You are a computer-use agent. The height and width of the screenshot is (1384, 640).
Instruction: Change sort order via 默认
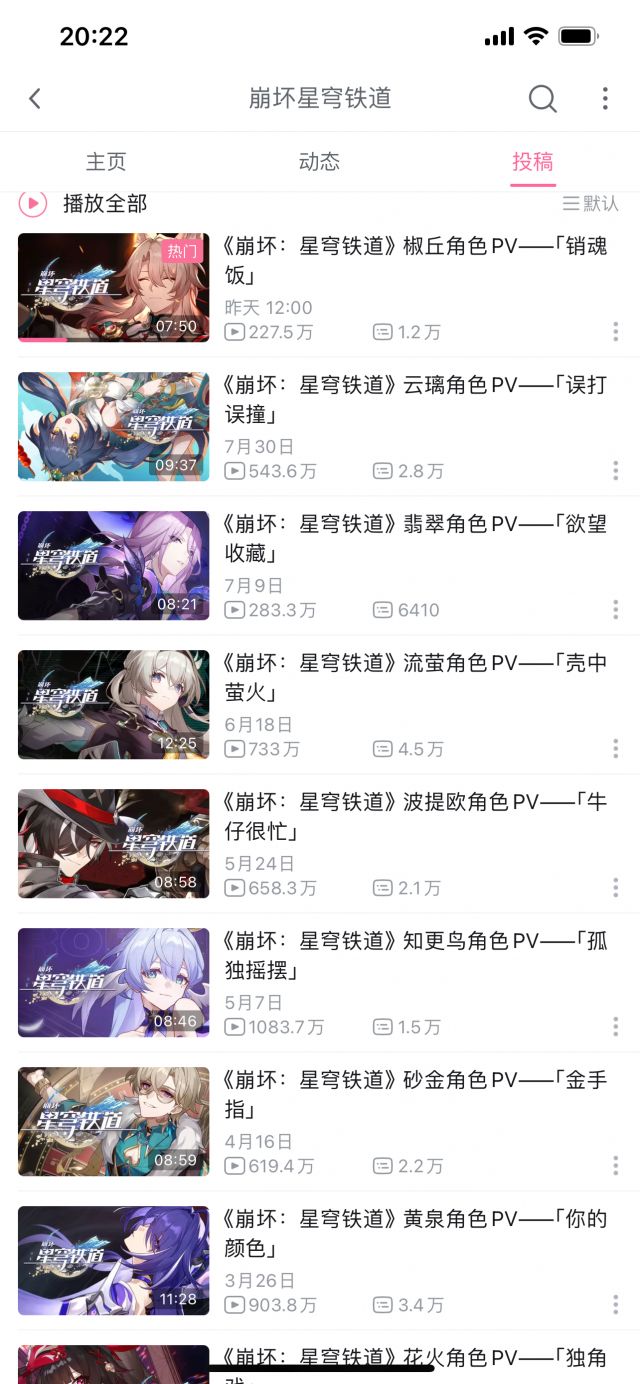point(590,203)
